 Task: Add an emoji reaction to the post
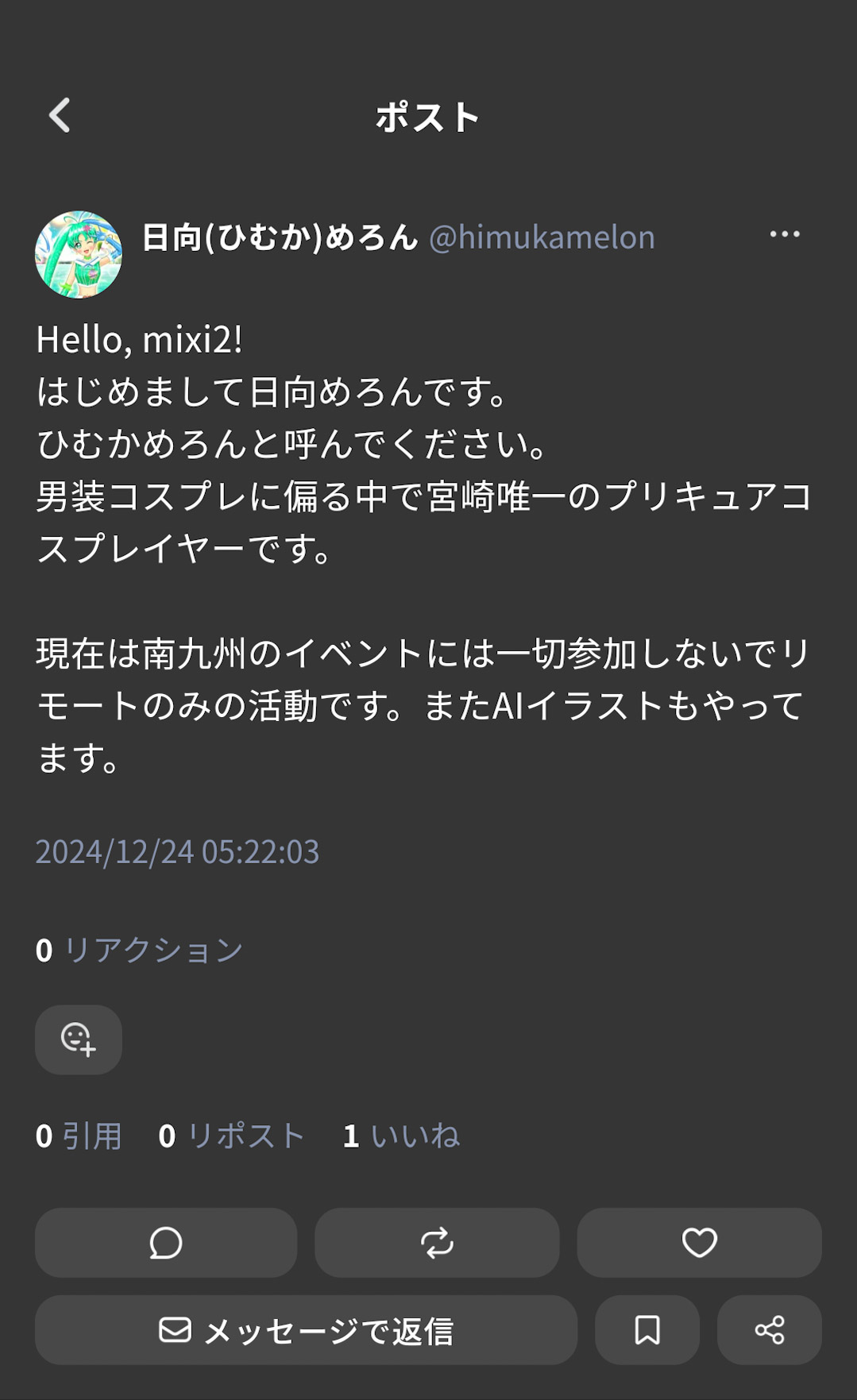tap(79, 1039)
